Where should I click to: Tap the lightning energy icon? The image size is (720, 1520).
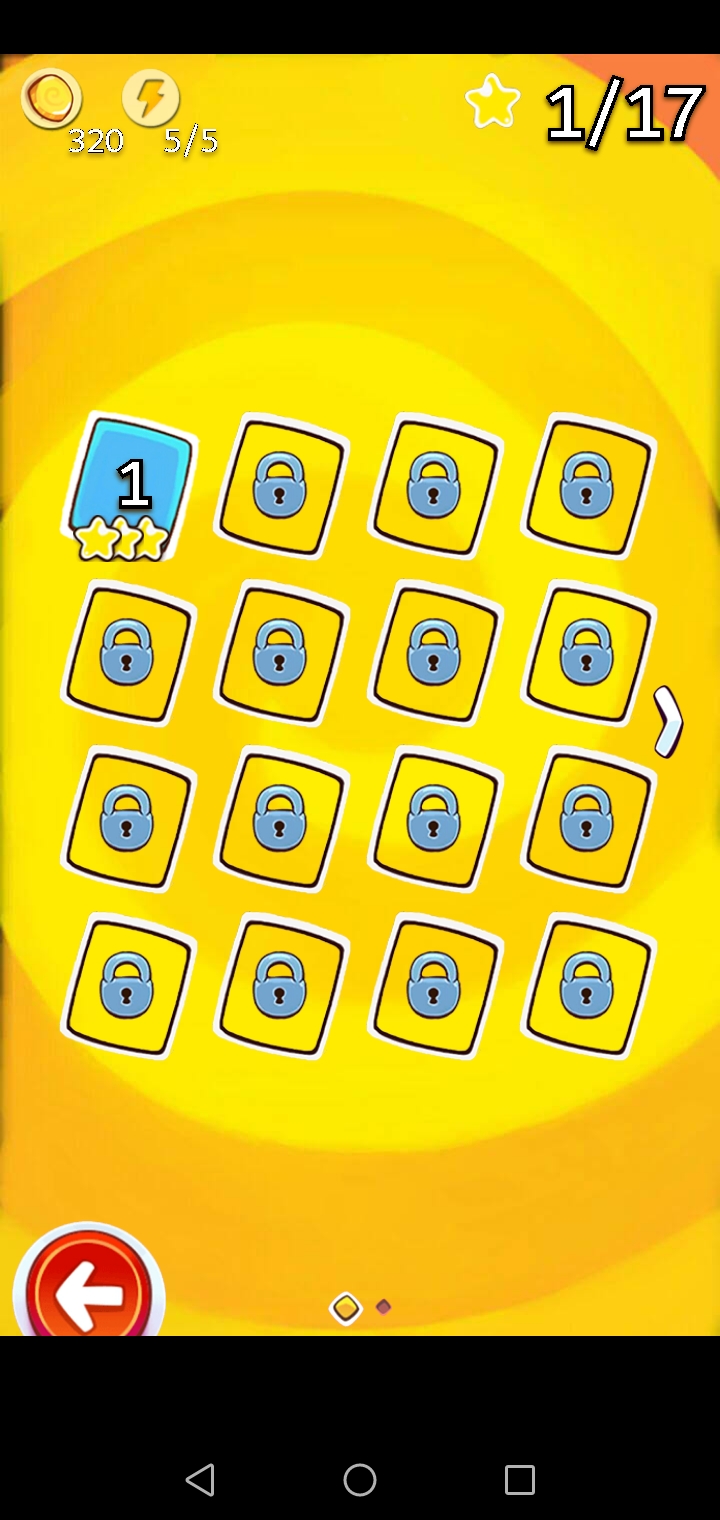[x=151, y=99]
